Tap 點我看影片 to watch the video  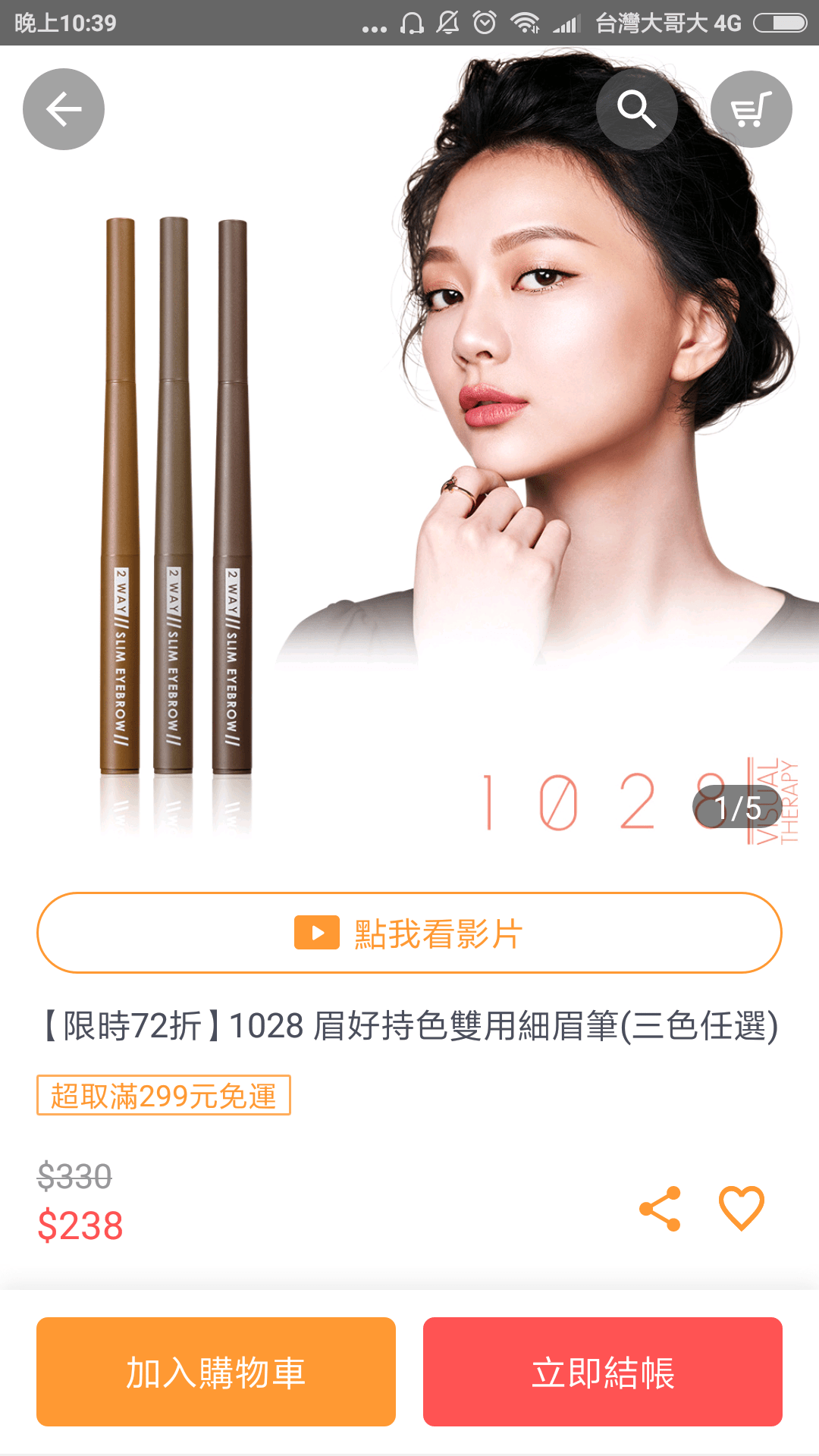(409, 933)
